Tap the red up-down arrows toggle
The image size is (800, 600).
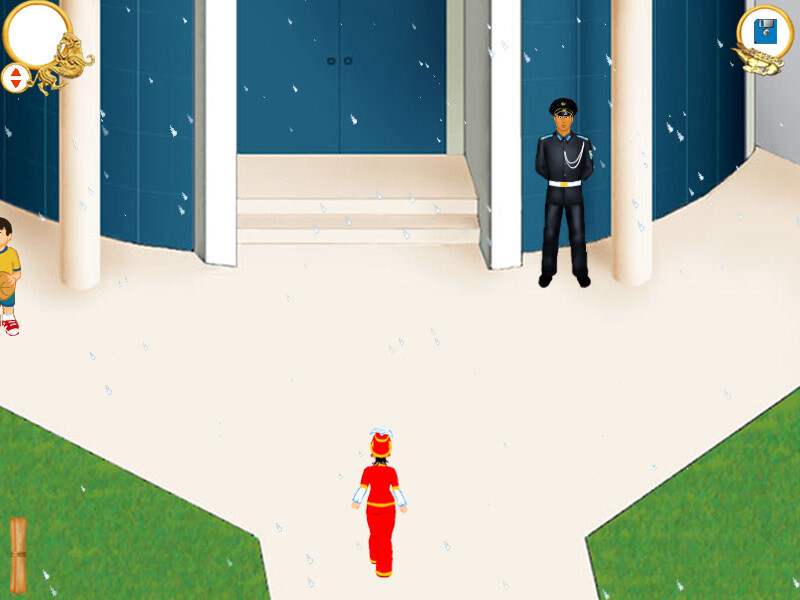16,77
